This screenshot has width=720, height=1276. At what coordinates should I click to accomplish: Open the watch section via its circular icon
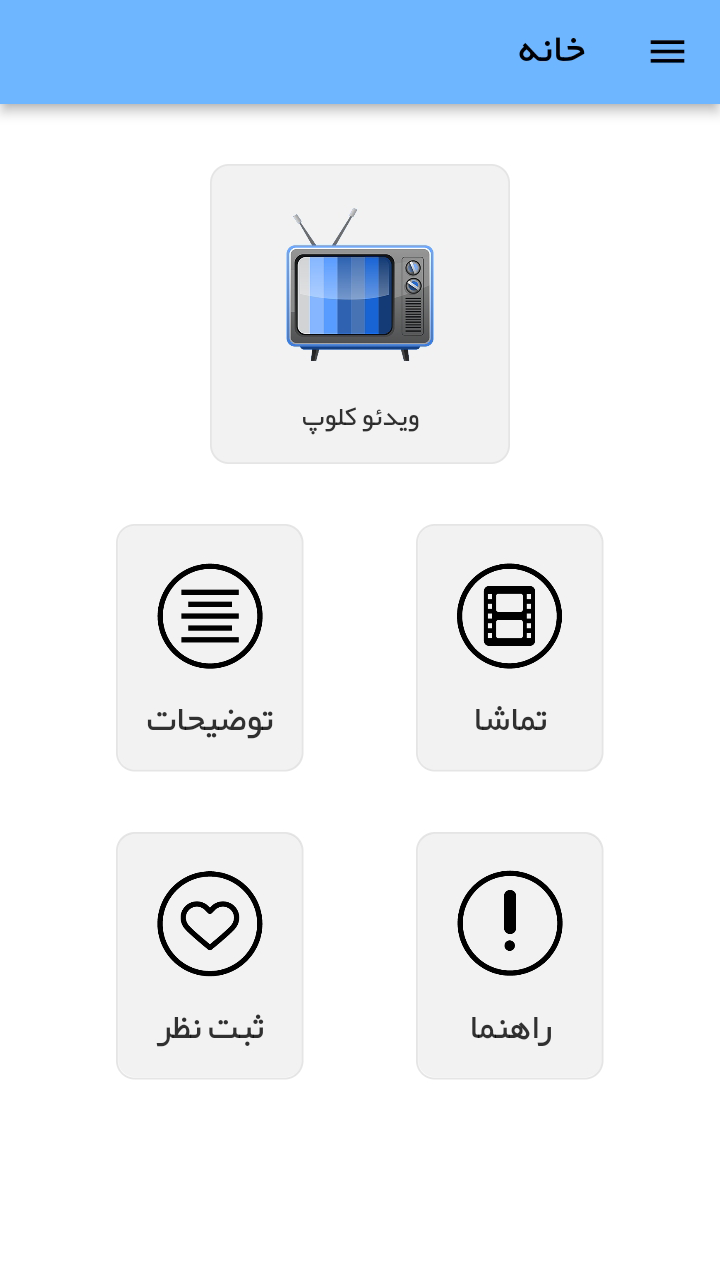coord(510,615)
